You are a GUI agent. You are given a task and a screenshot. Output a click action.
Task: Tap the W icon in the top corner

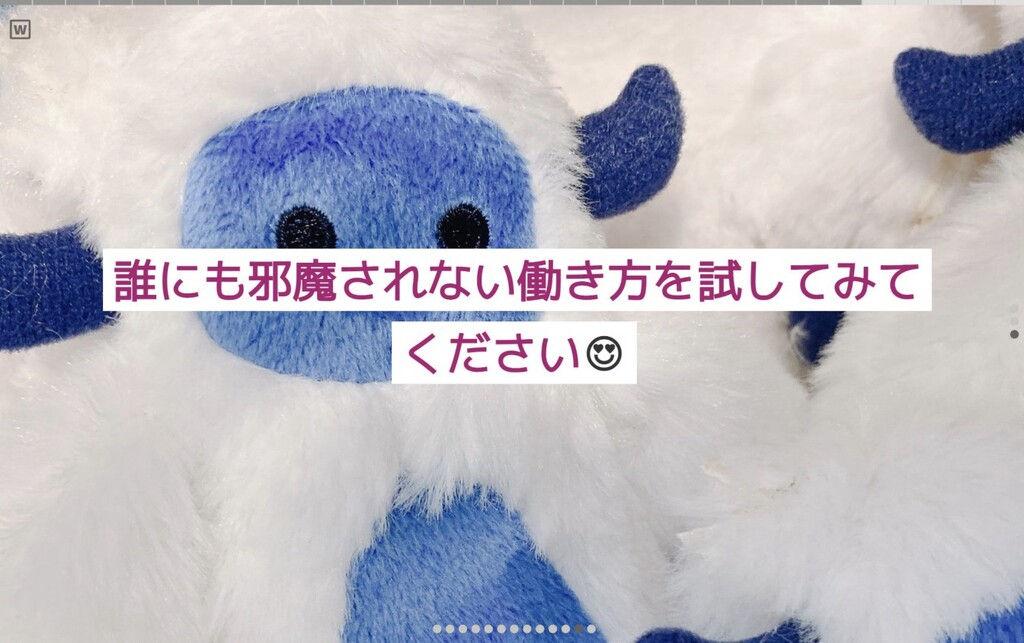pyautogui.click(x=20, y=29)
